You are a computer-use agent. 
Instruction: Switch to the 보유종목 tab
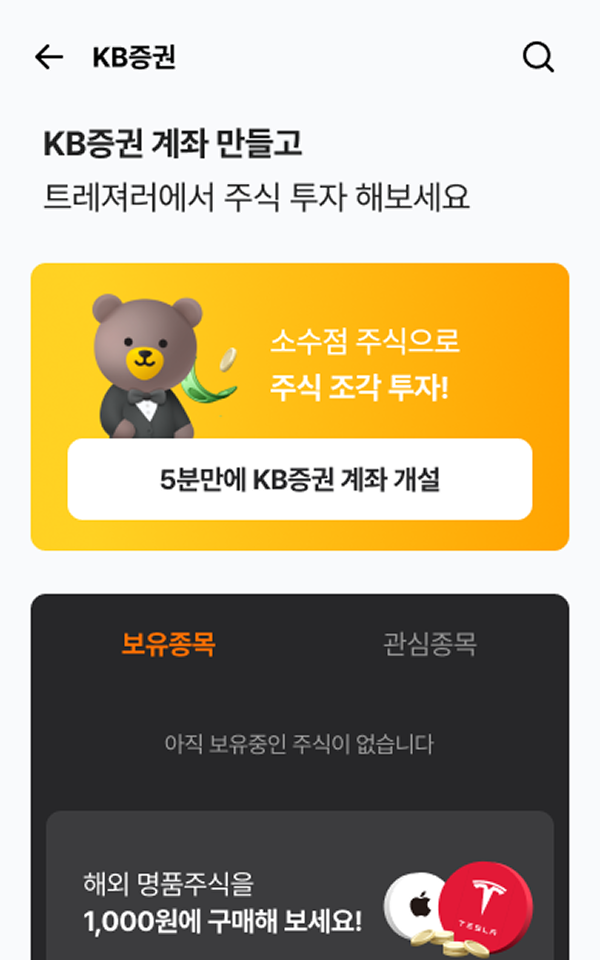(168, 643)
